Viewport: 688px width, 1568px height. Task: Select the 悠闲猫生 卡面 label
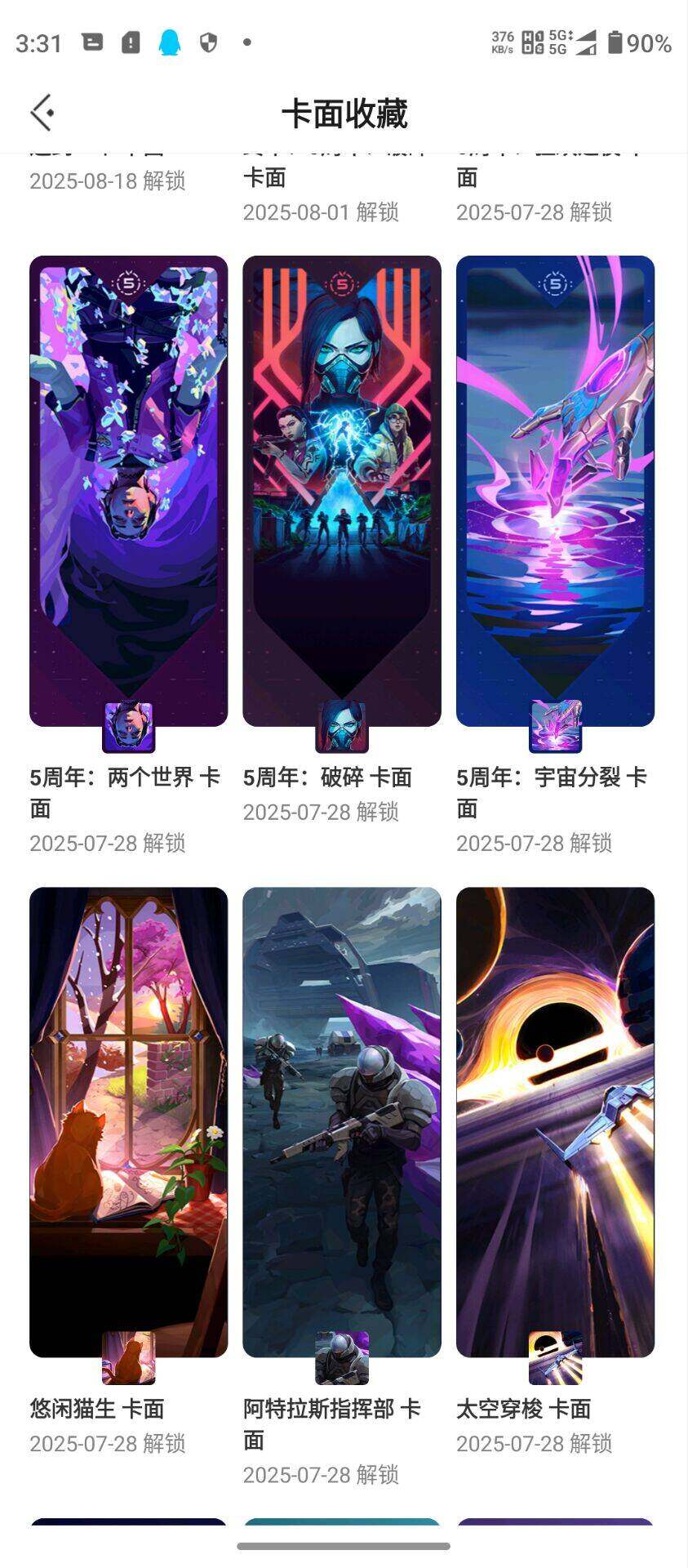click(x=98, y=1409)
